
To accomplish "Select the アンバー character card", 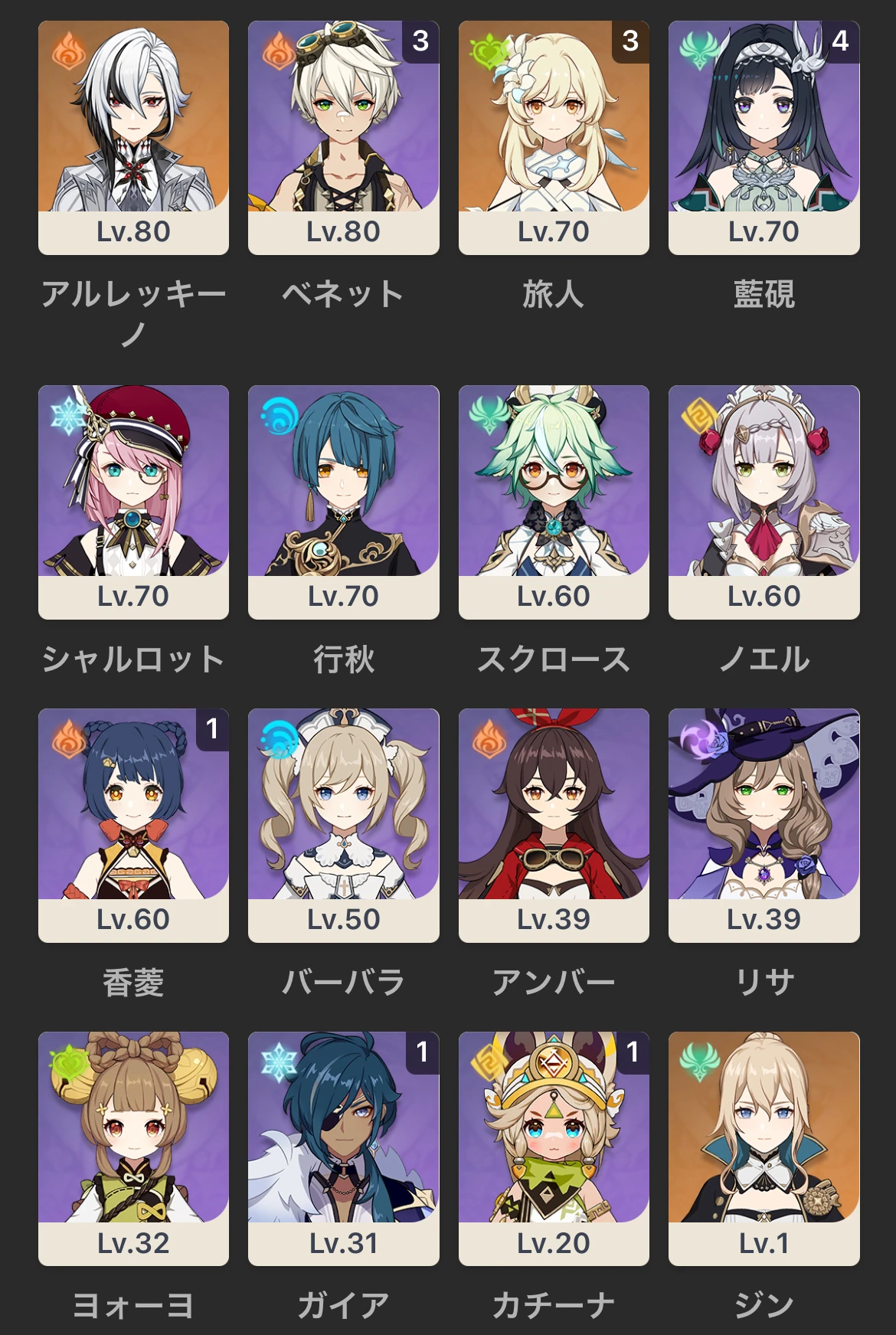I will pos(554,825).
